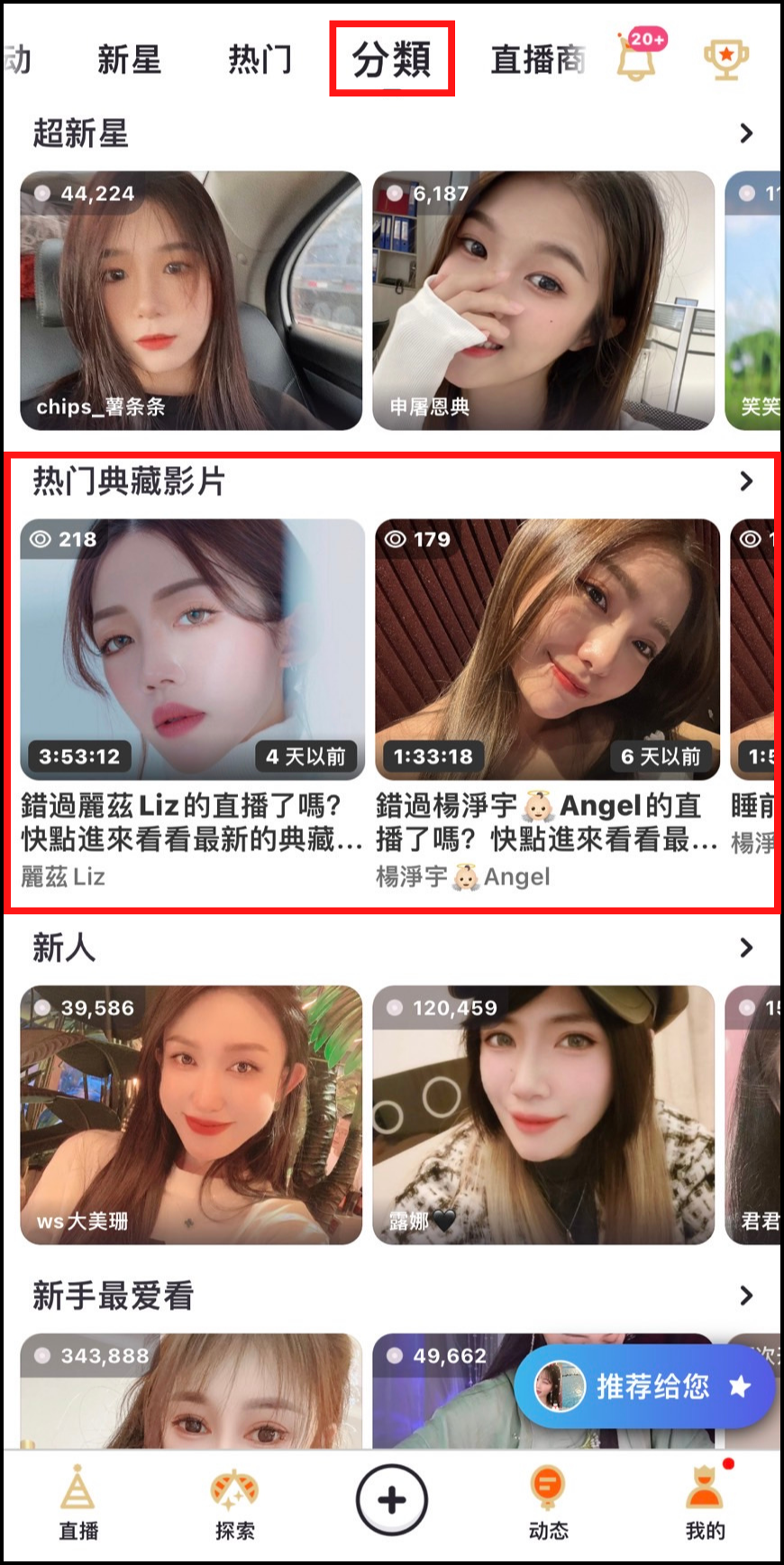
Task: Open the 动态 tab
Action: (548, 1504)
